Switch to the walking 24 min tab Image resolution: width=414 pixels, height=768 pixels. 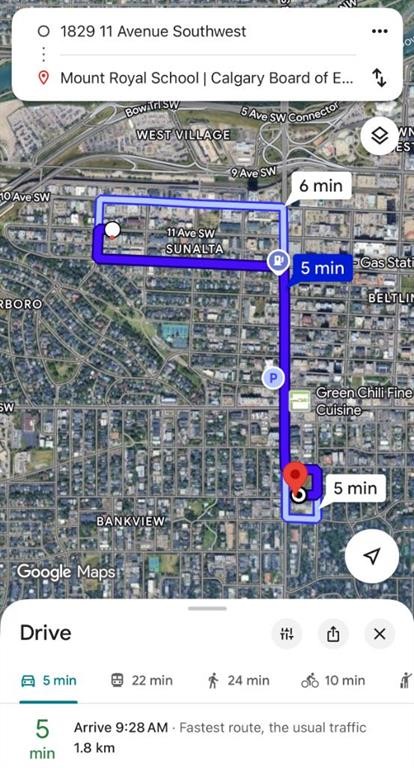coord(239,680)
